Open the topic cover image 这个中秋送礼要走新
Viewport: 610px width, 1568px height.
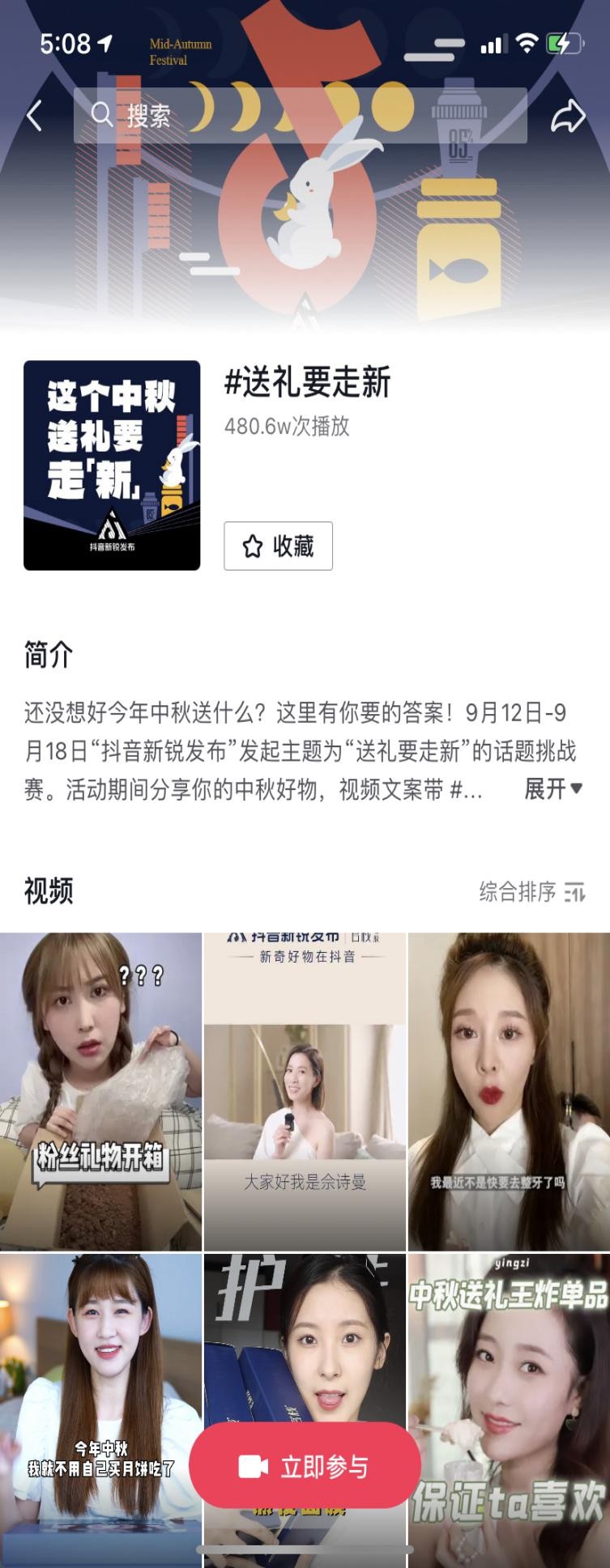[x=112, y=465]
